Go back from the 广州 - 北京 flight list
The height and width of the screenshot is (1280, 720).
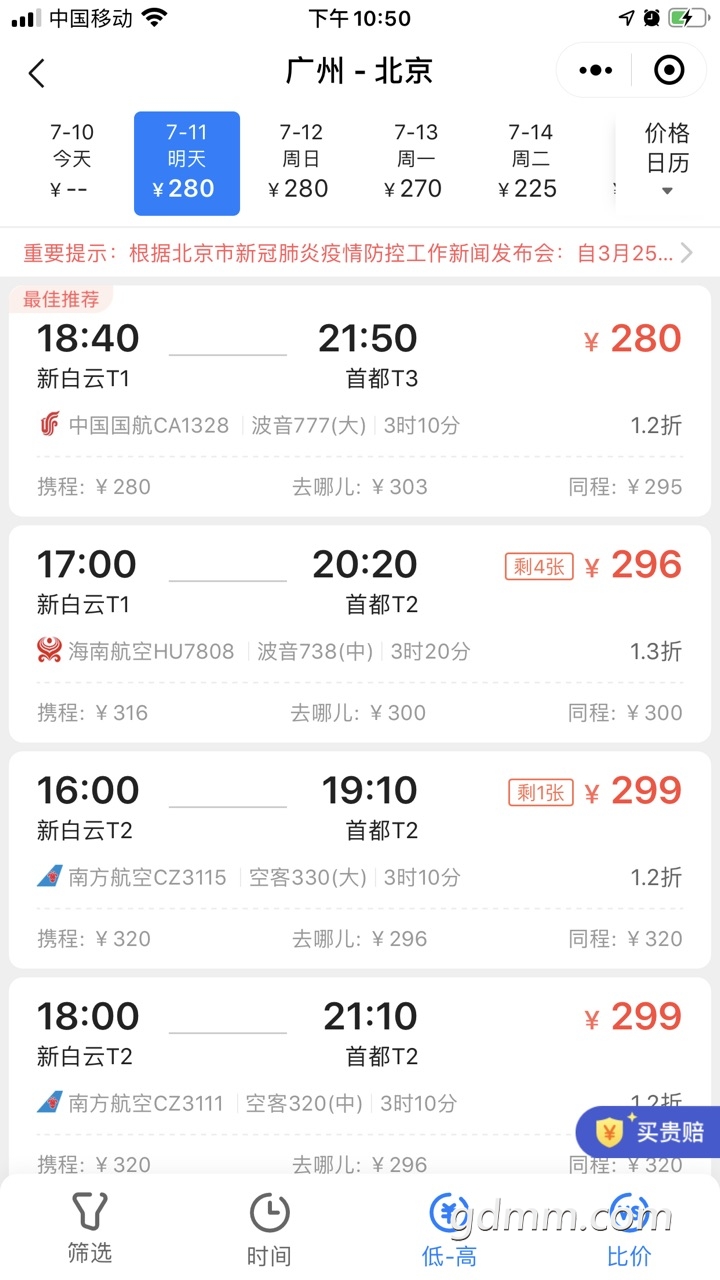(x=37, y=72)
